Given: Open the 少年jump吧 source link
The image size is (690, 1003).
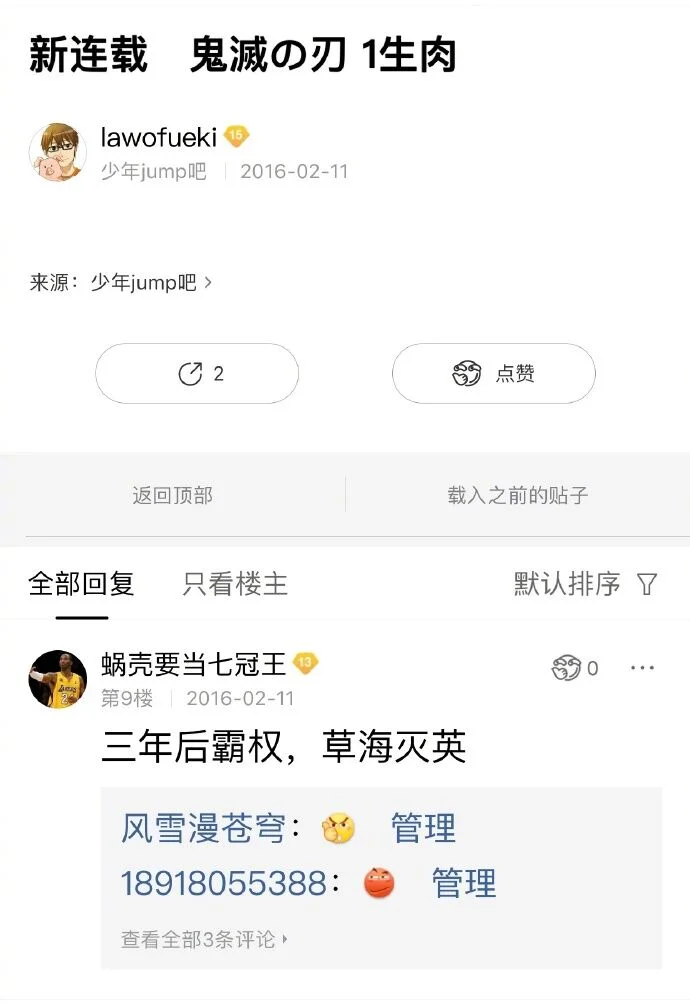Looking at the screenshot, I should 150,283.
